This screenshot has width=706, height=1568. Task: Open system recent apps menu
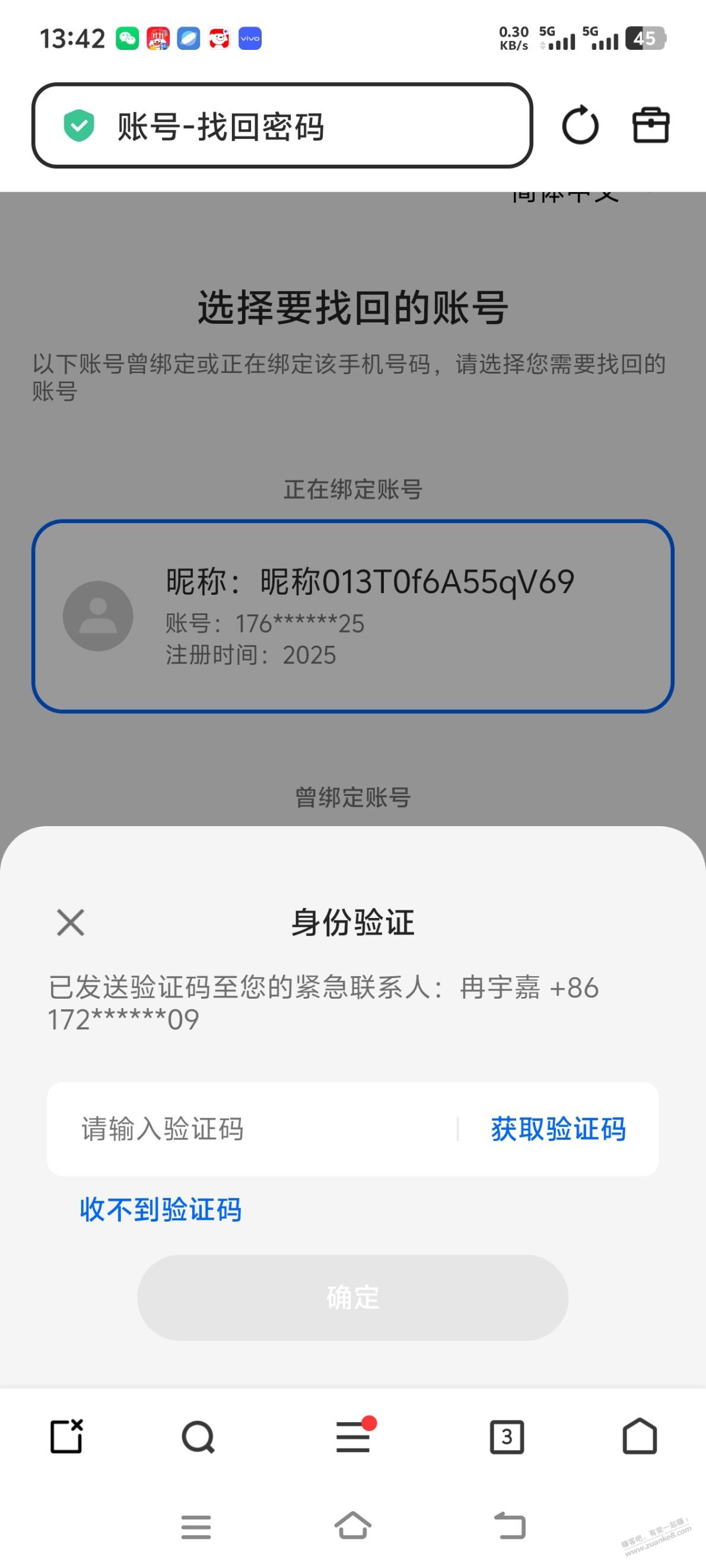[196, 1526]
